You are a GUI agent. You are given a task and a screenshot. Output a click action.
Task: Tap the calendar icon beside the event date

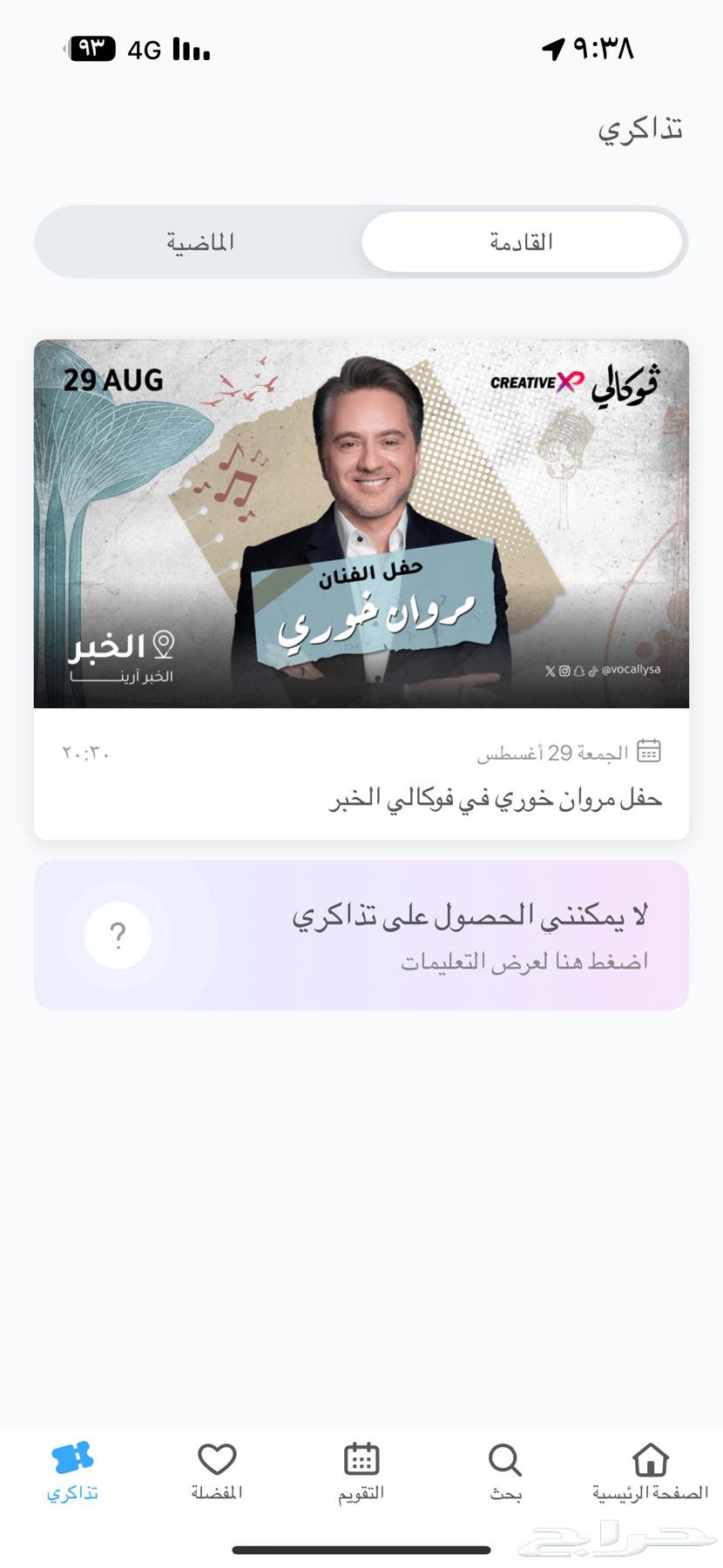(648, 751)
